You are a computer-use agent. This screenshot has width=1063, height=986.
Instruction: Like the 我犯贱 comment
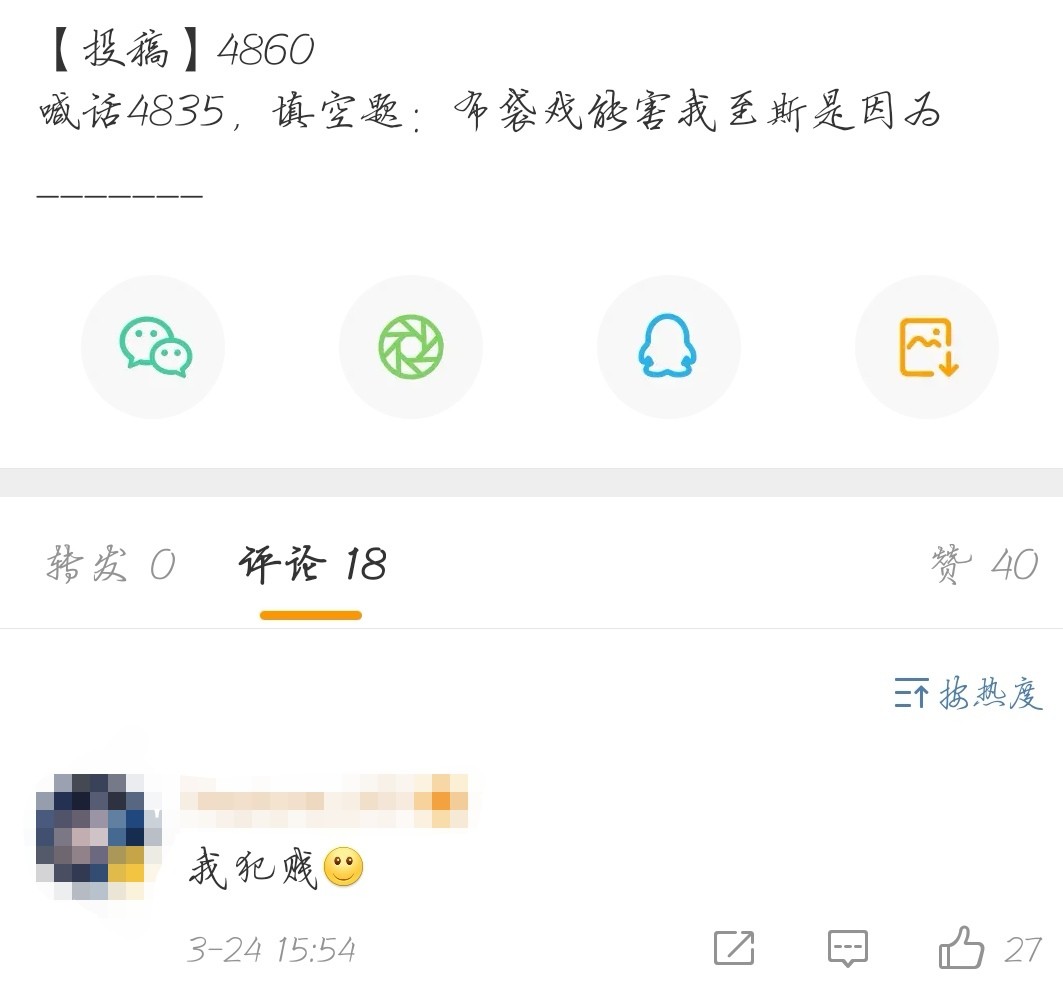pos(962,948)
